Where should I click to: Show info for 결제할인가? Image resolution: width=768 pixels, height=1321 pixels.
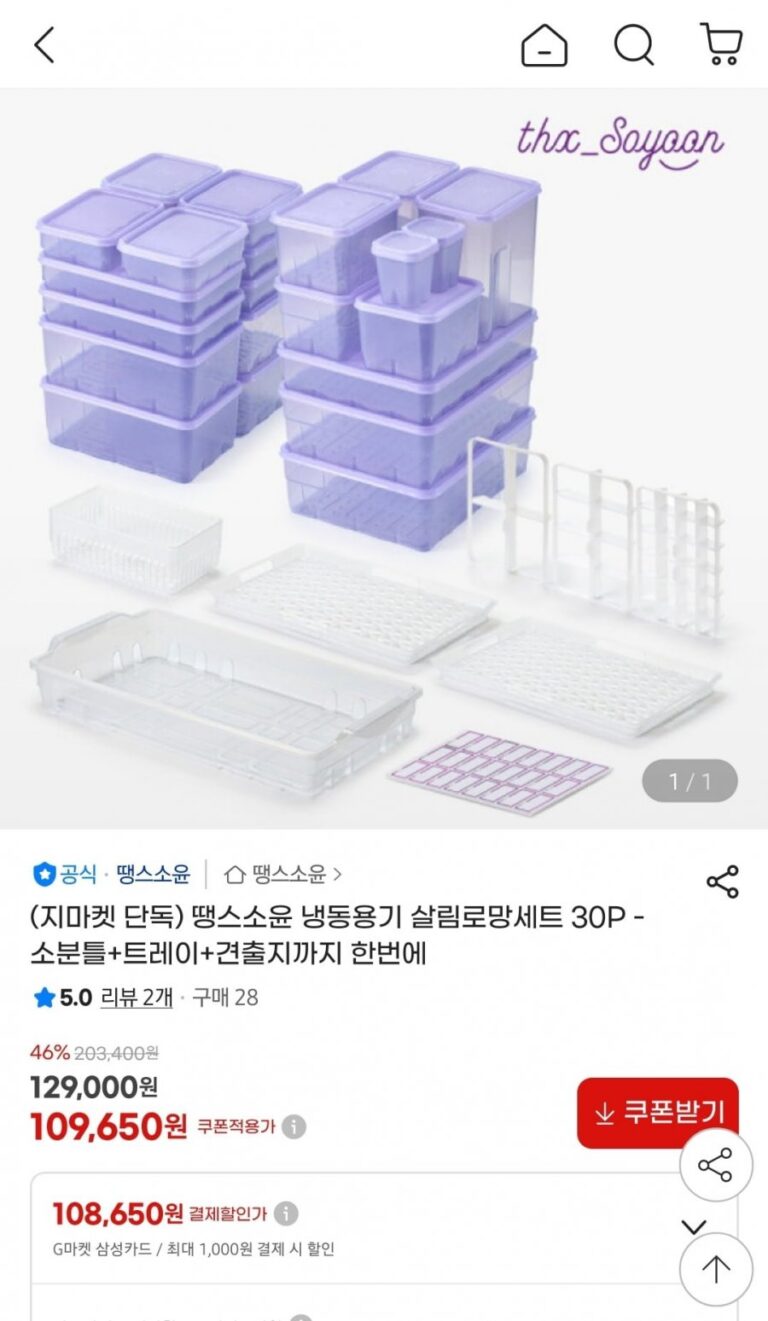[x=286, y=1214]
